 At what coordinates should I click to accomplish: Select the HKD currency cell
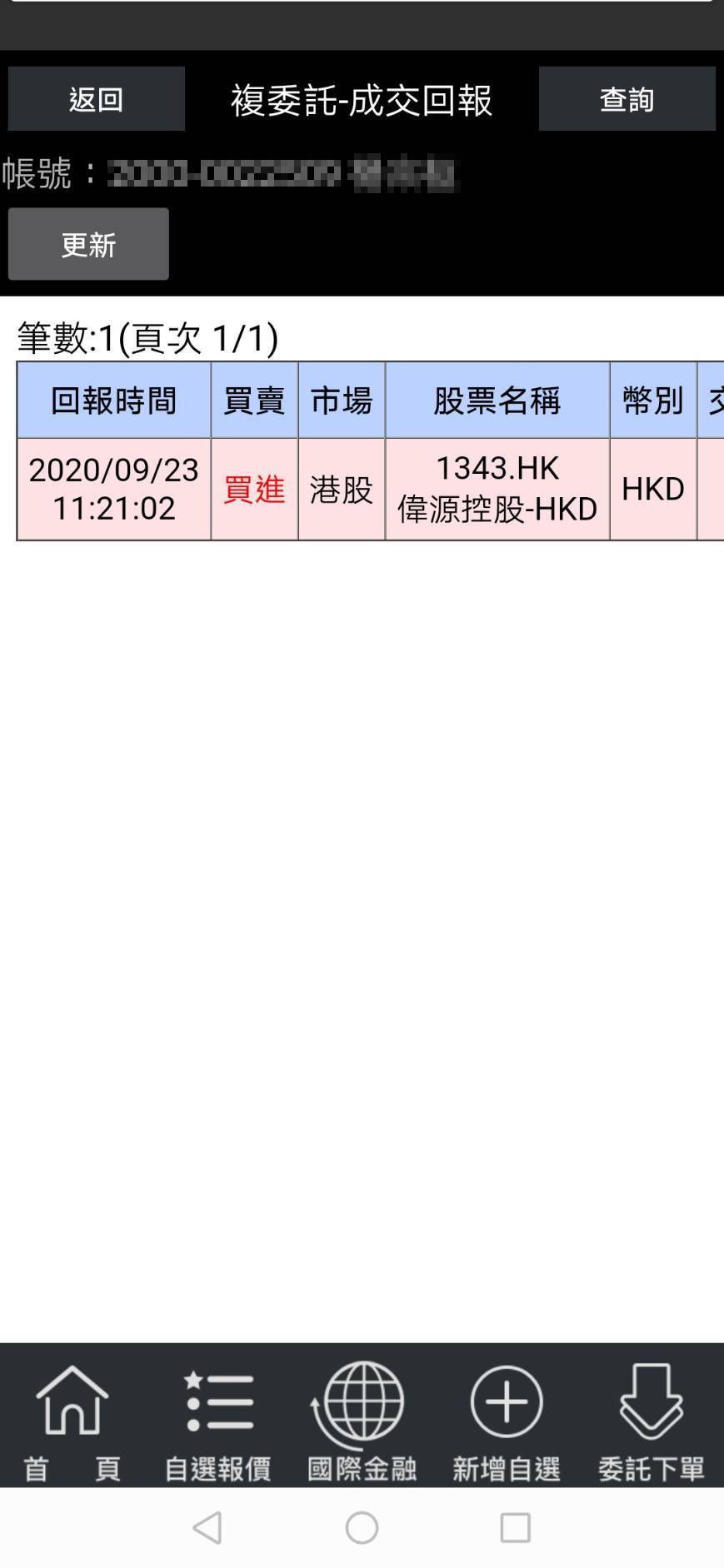pos(653,488)
